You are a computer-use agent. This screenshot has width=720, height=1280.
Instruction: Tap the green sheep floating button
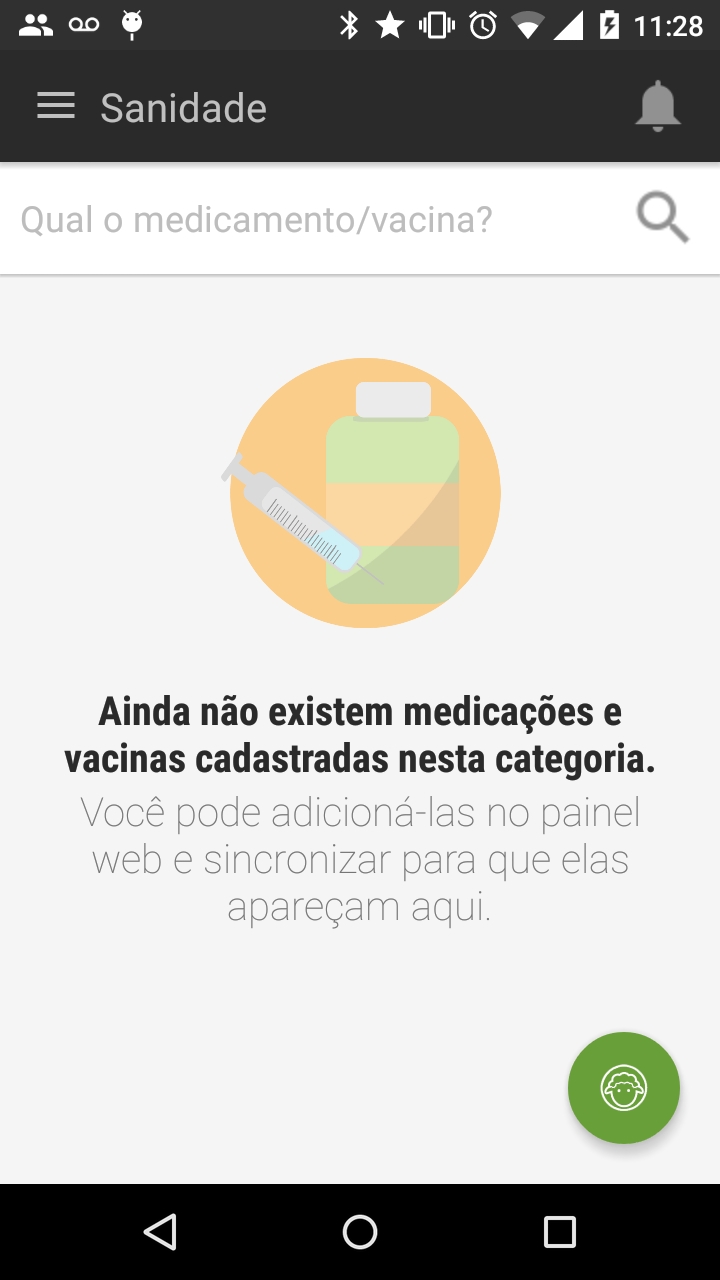(x=624, y=1088)
